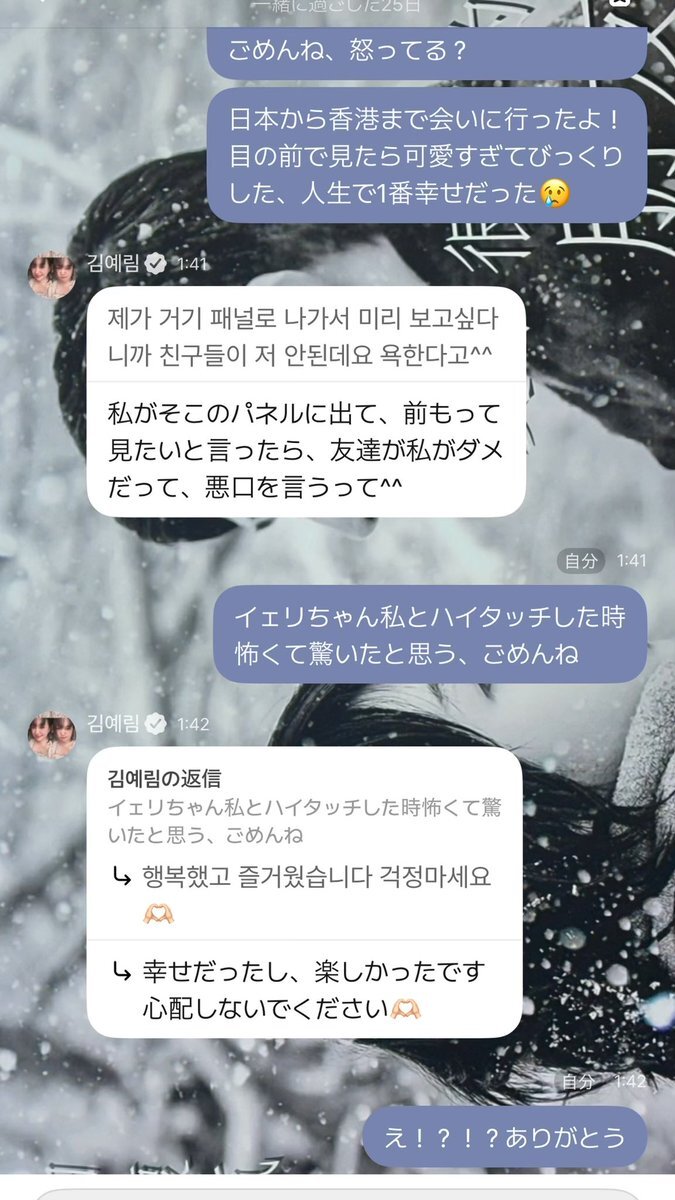Open 김예림's avatar beside the 1:42 reply
675x1200 pixels.
pyautogui.click(x=52, y=735)
